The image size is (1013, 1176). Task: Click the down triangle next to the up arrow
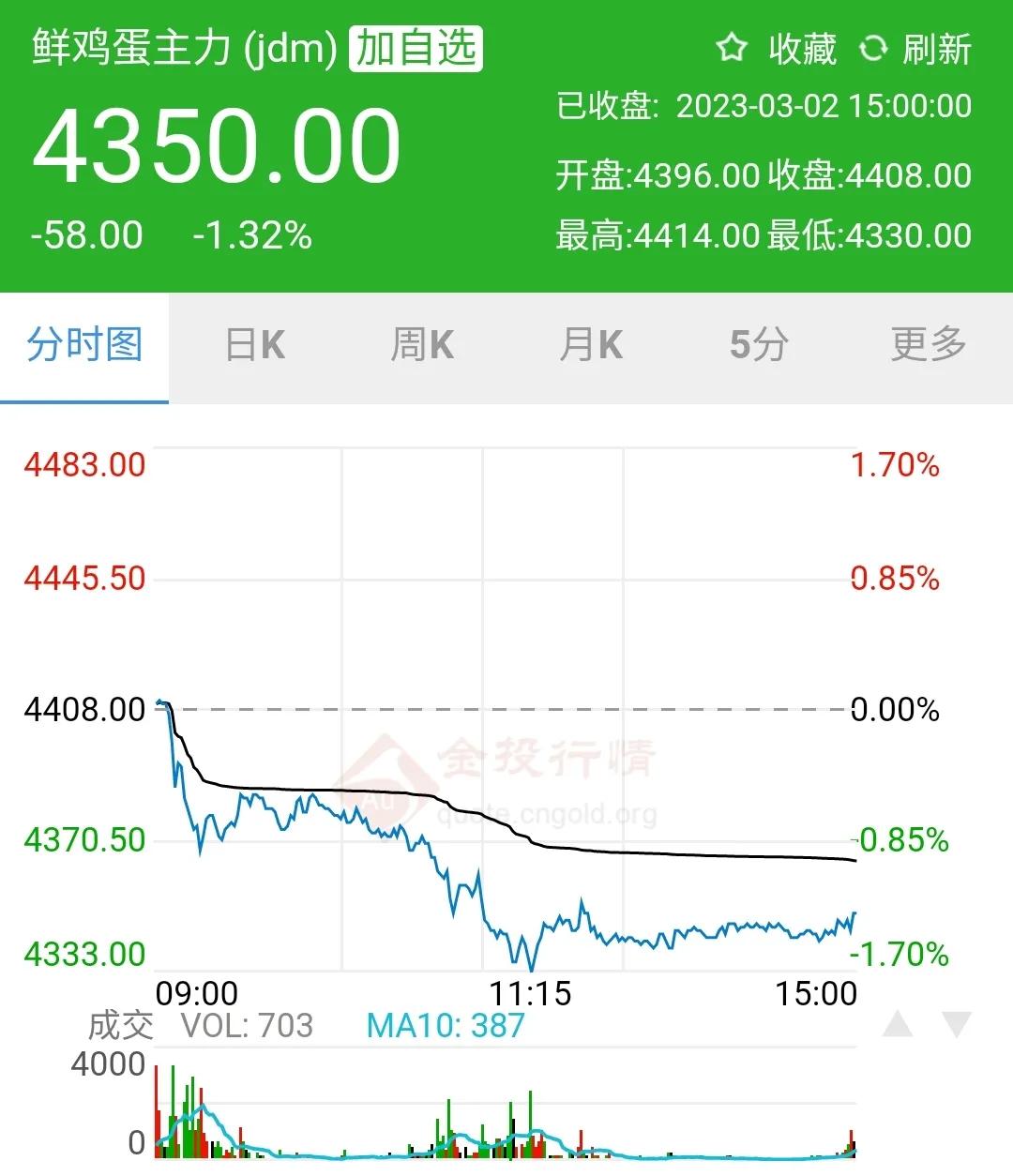[x=956, y=1025]
